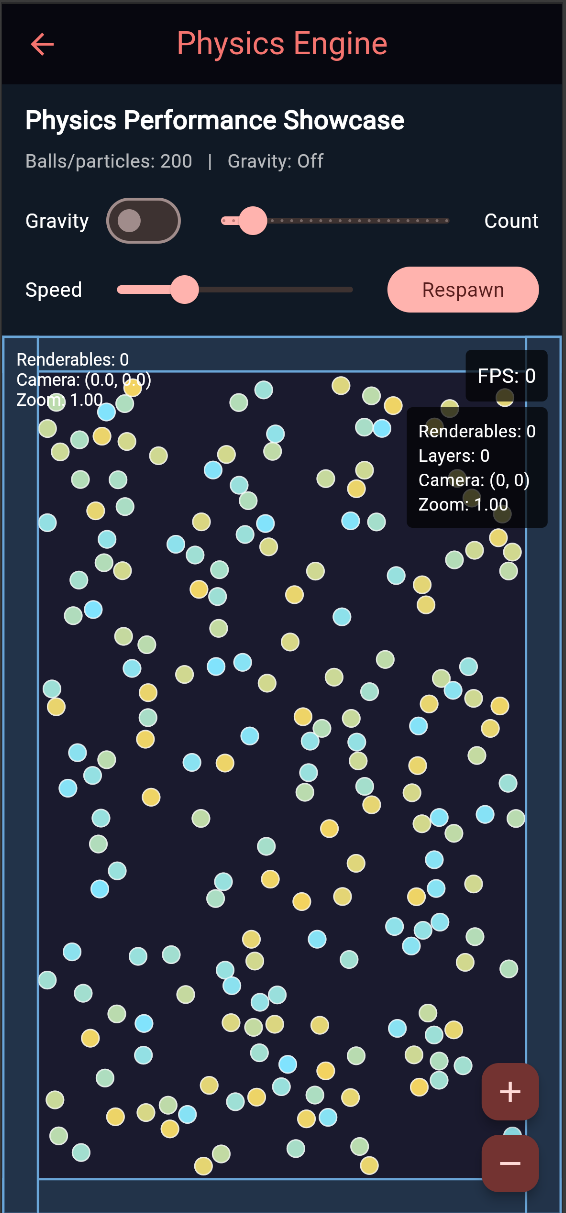Go back using the top-left arrow

tap(42, 44)
